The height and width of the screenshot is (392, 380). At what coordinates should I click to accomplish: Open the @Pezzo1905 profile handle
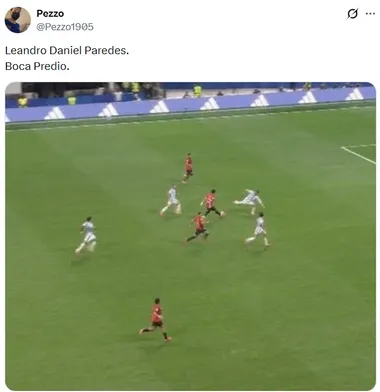pyautogui.click(x=65, y=27)
